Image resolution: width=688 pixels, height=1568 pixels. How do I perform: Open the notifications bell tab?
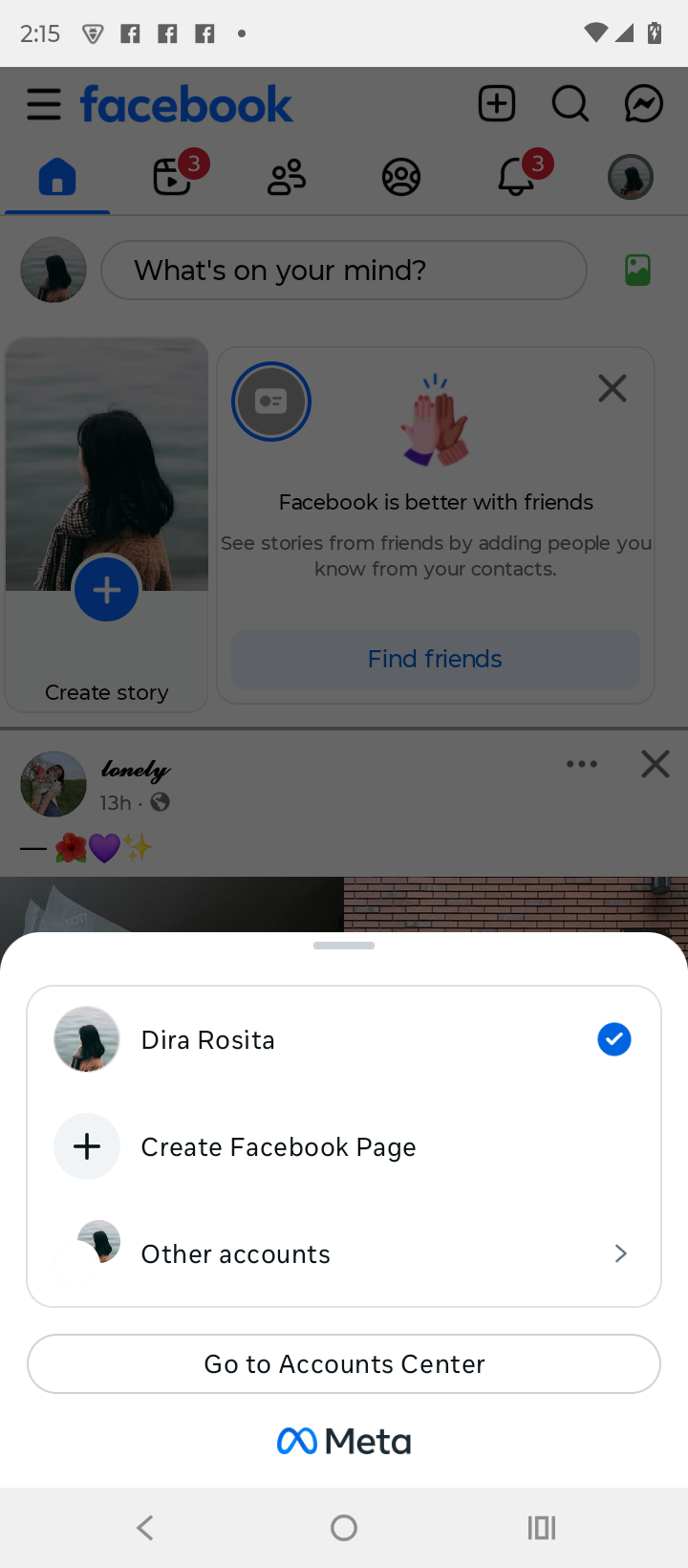(516, 177)
